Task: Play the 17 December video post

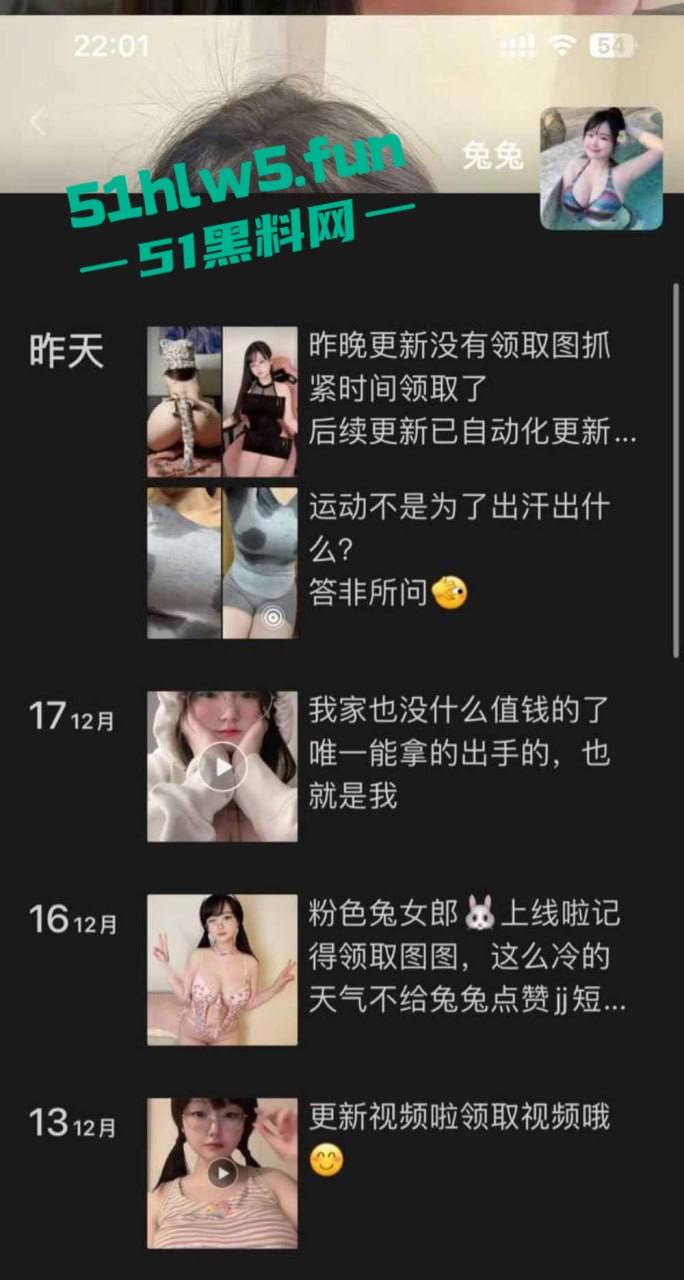Action: 222,767
